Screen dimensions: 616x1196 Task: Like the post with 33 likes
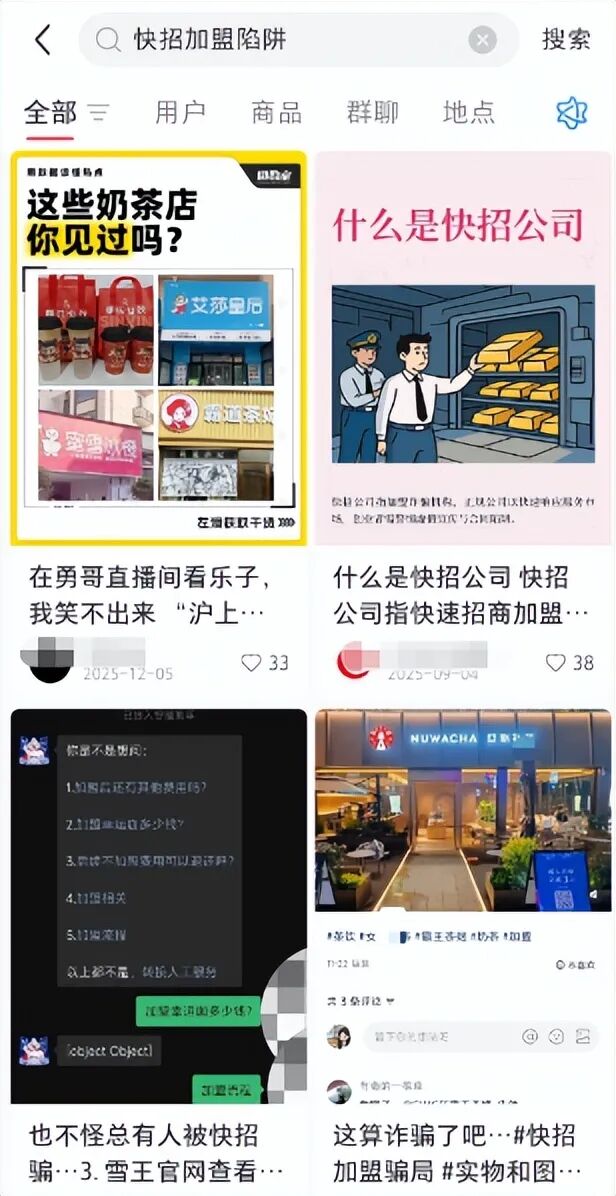click(252, 663)
